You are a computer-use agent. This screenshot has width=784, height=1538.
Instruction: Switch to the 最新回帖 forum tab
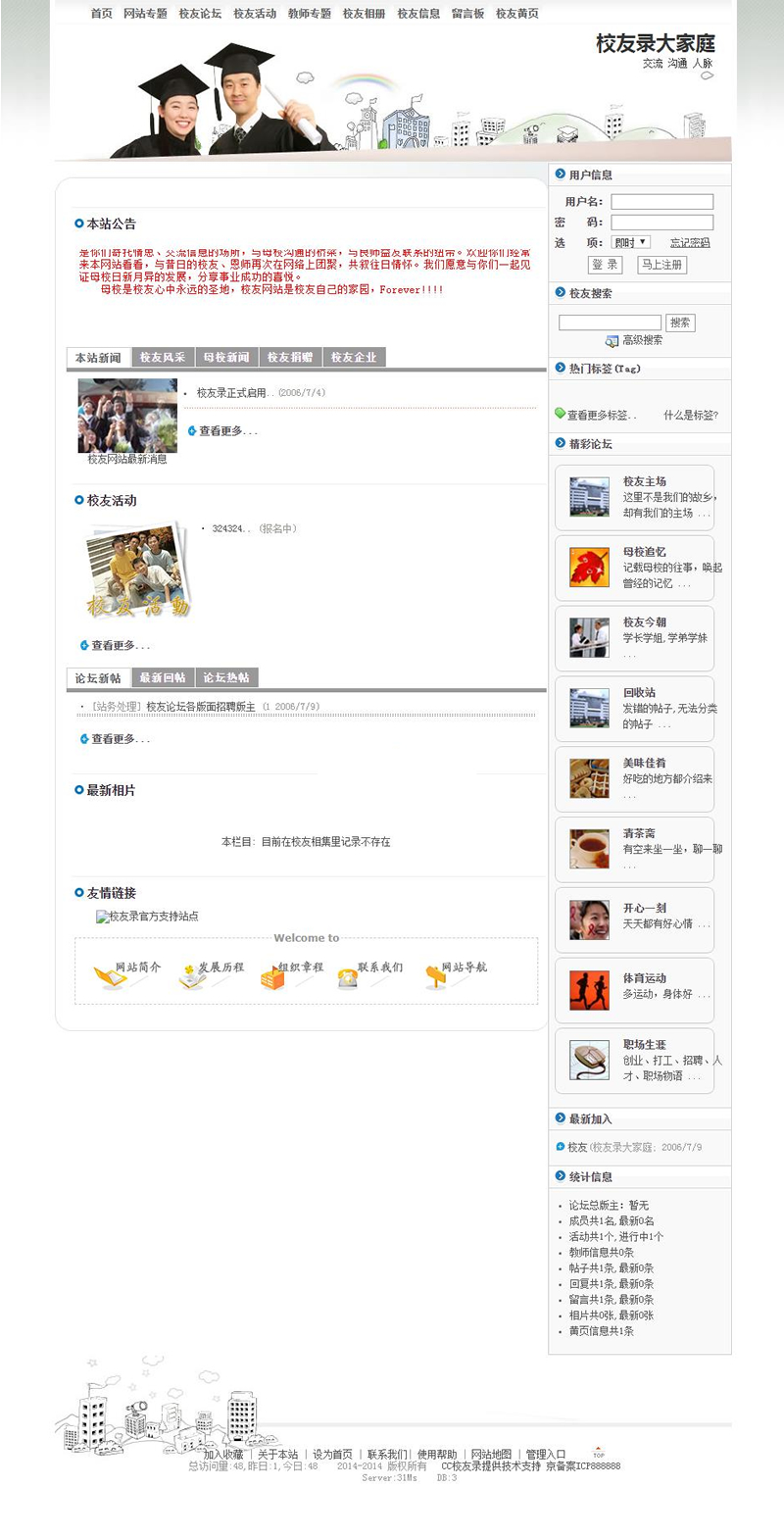[x=162, y=678]
